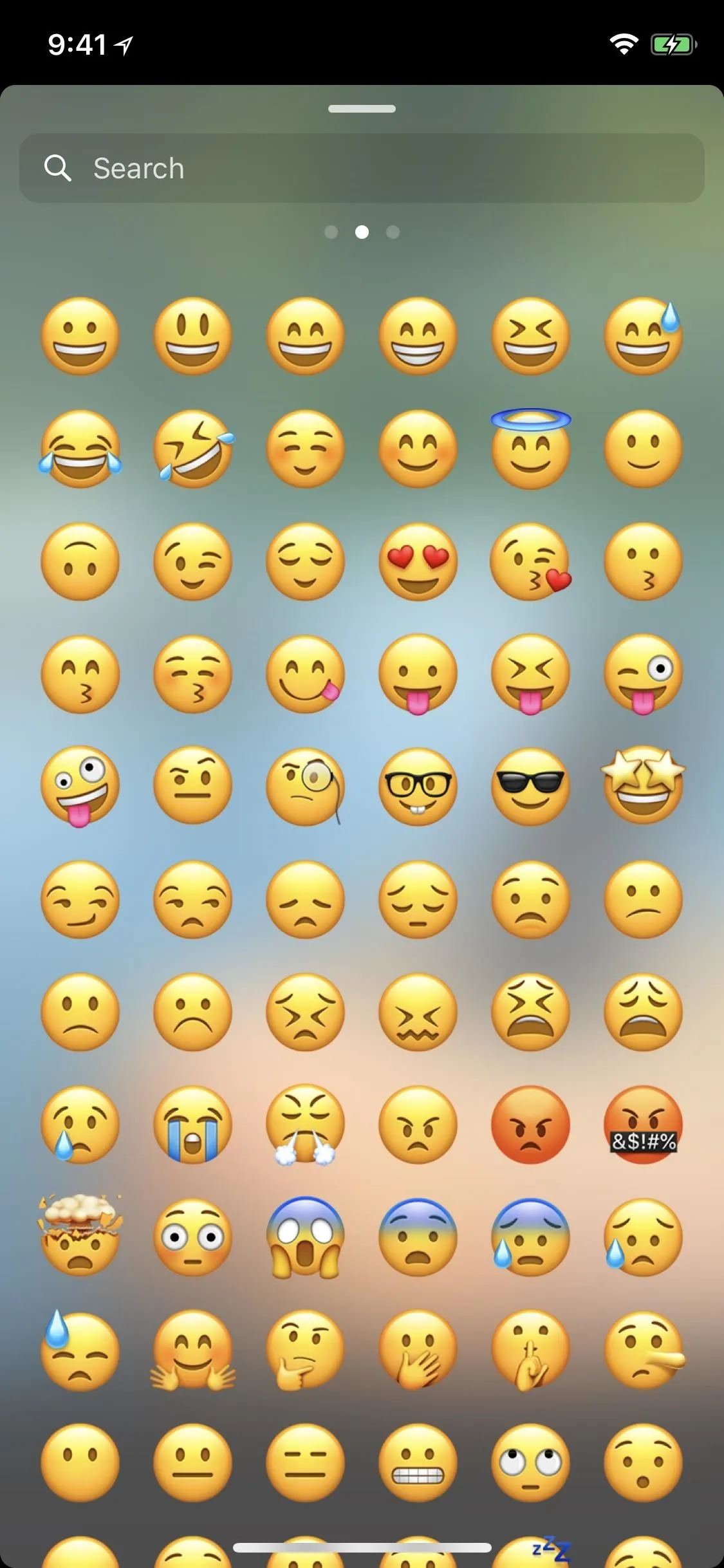The height and width of the screenshot is (1568, 724).
Task: Open the emoji search field
Action: coord(362,169)
